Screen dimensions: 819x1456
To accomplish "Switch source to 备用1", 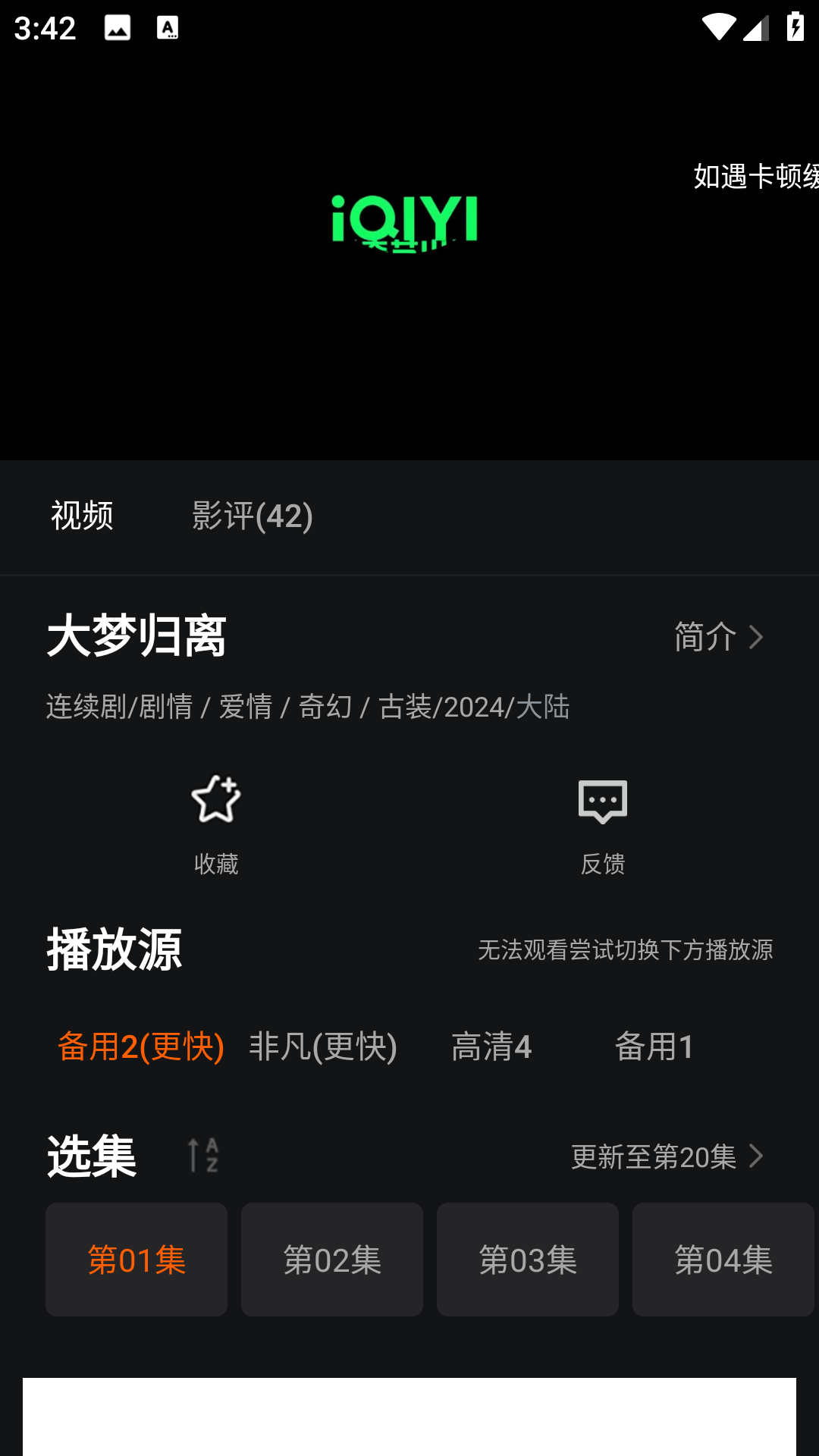I will [654, 1047].
